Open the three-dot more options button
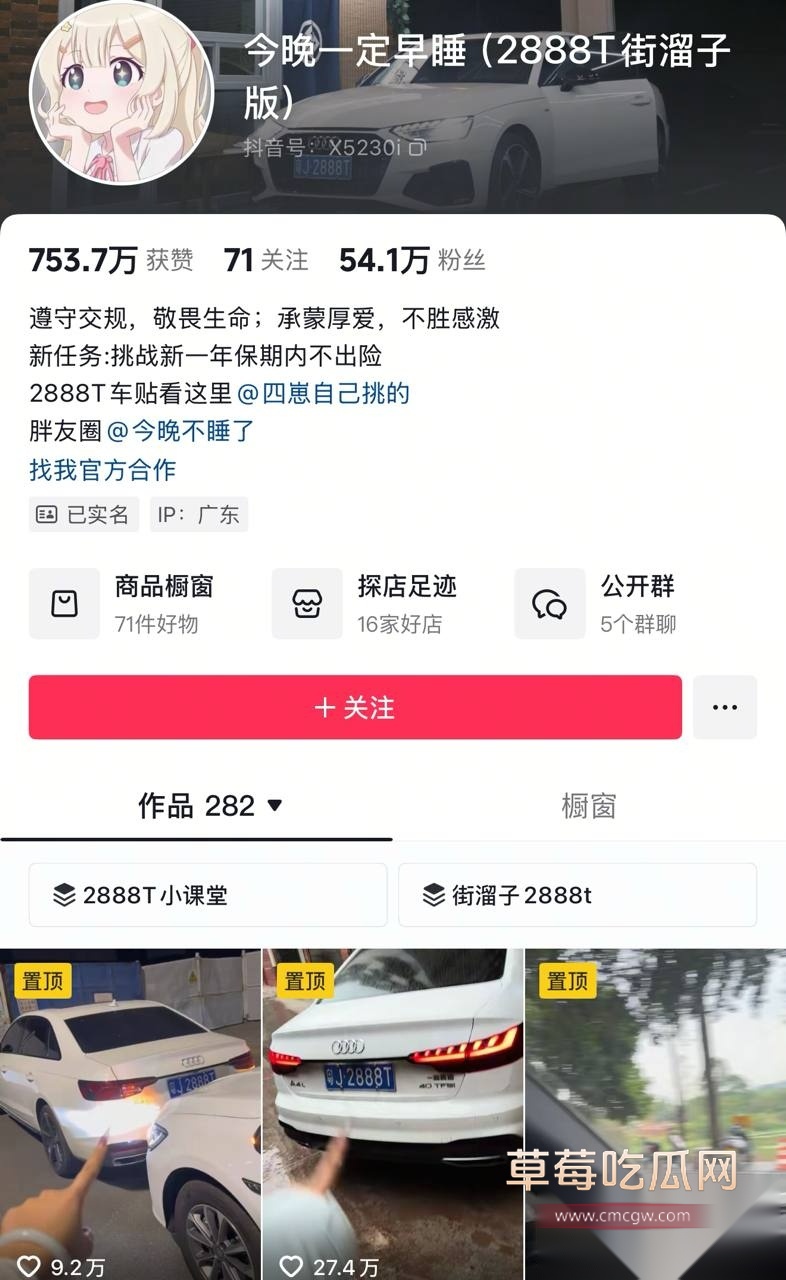This screenshot has height=1280, width=786. pyautogui.click(x=724, y=708)
